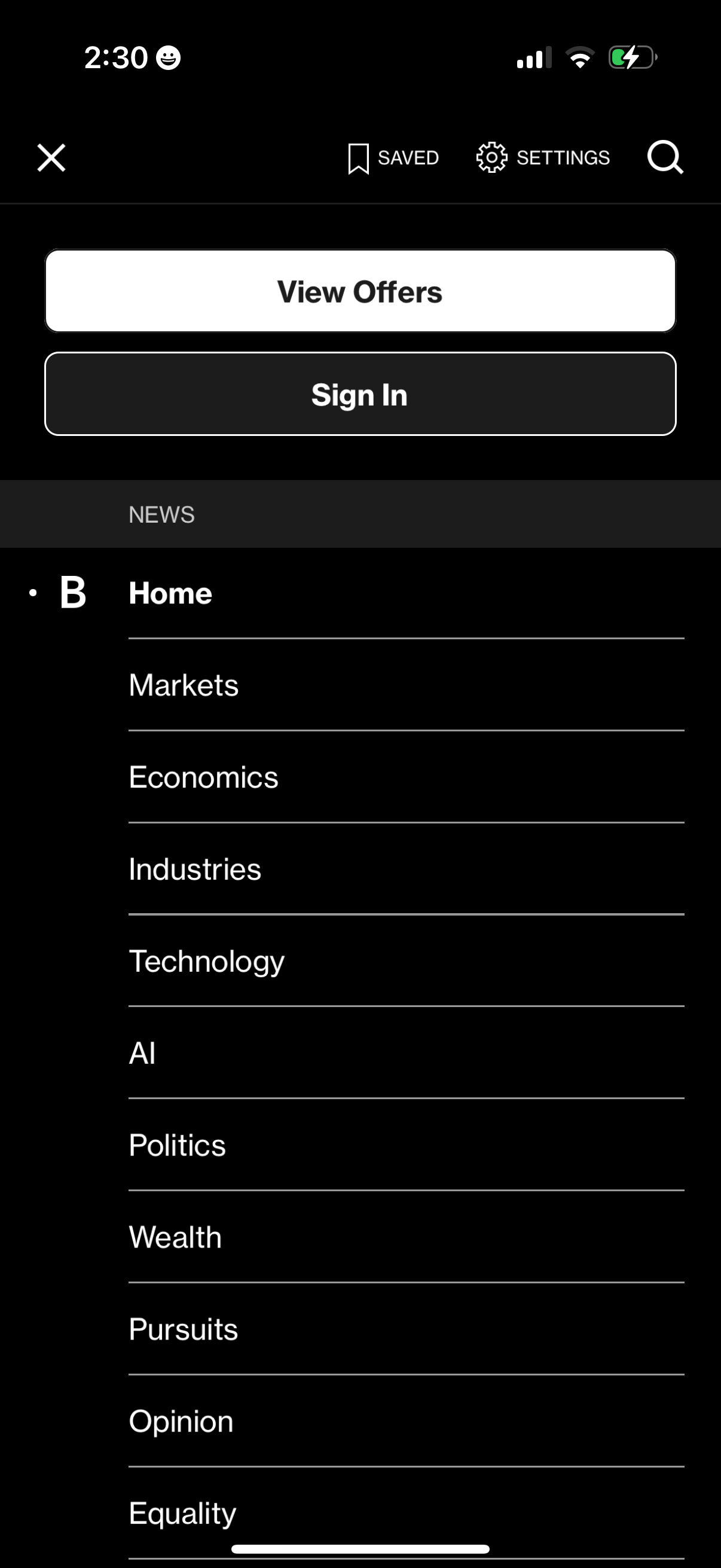721x1568 pixels.
Task: Navigate to the Industries section
Action: click(x=195, y=870)
